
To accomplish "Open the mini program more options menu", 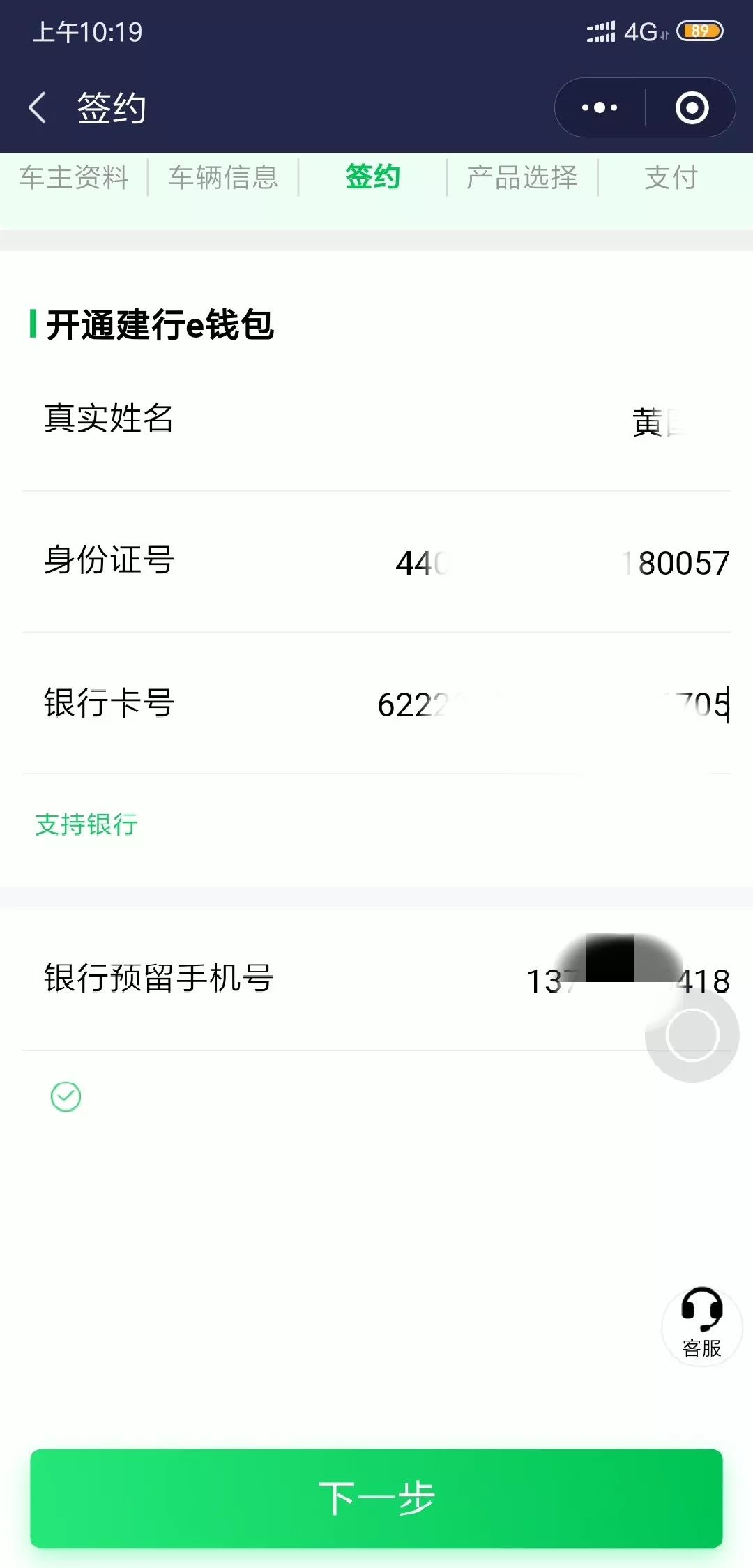I will tap(600, 107).
